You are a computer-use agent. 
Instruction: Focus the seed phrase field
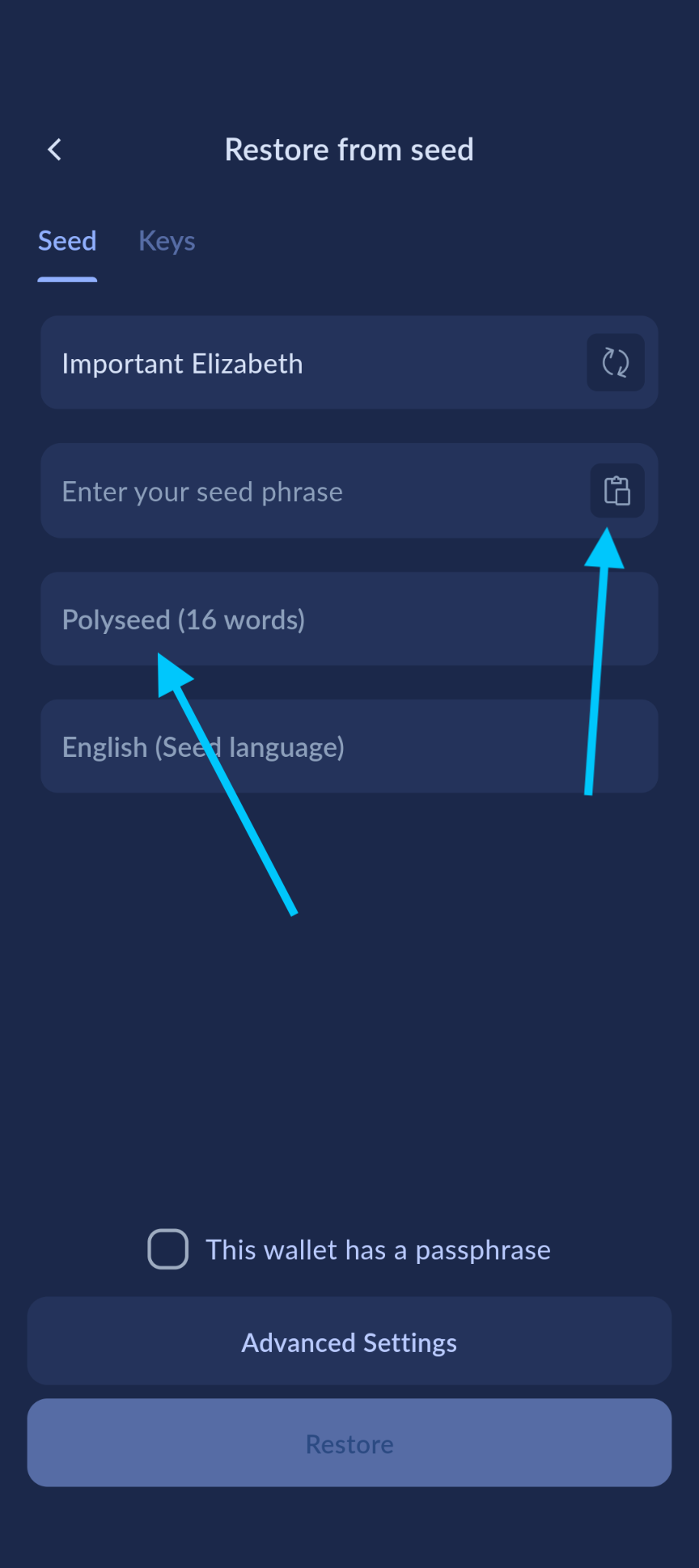(x=307, y=491)
